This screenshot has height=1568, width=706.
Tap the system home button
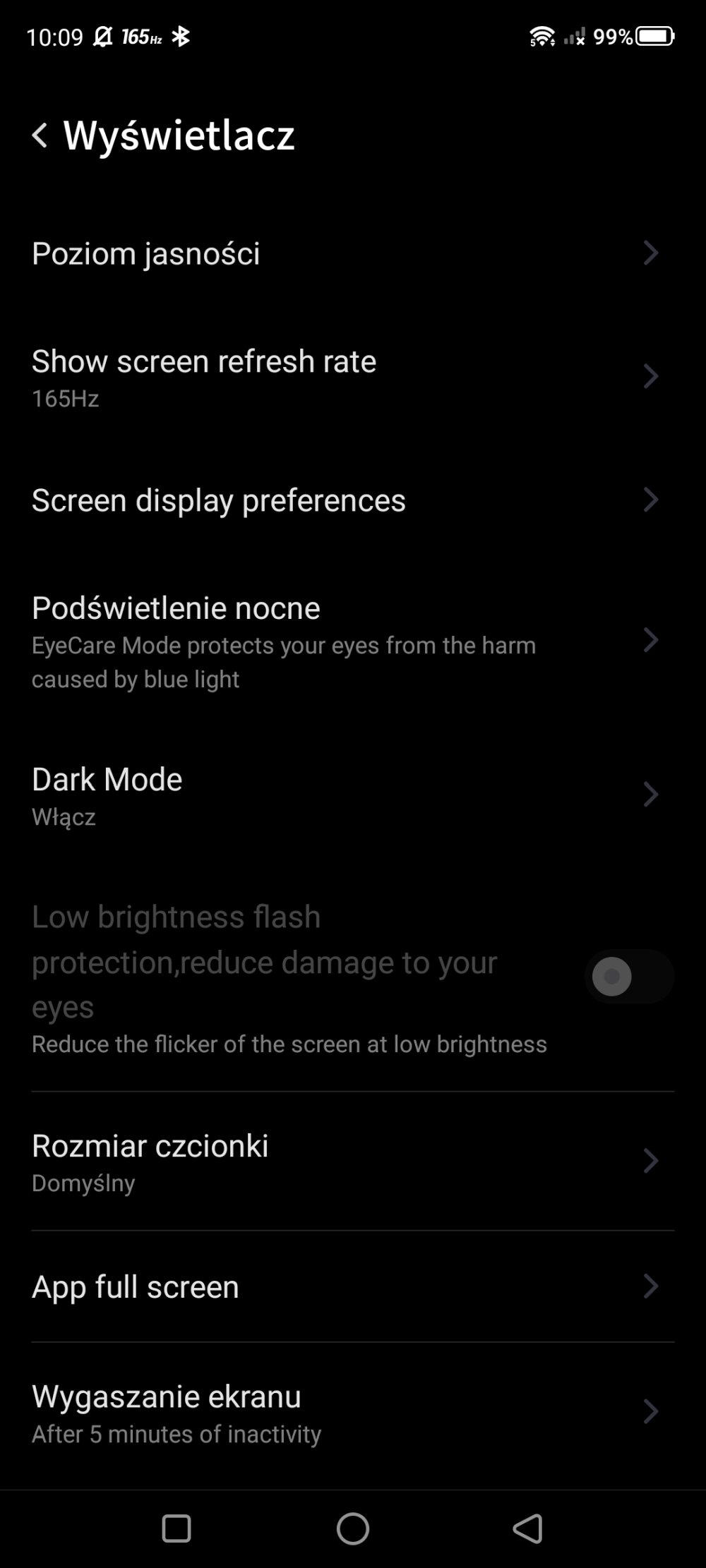point(353,1528)
